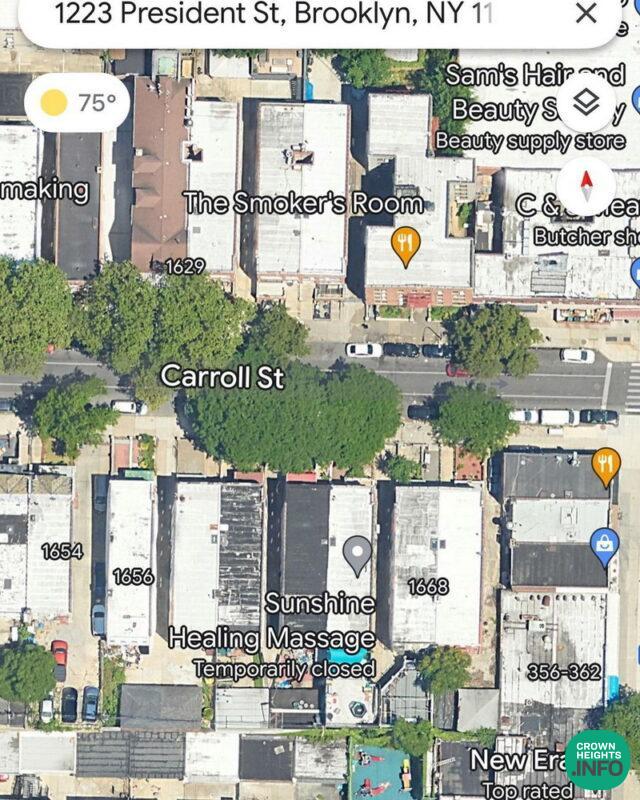Viewport: 640px width, 800px height.
Task: Open The Smoker's Room restaurant pin
Action: click(x=405, y=243)
